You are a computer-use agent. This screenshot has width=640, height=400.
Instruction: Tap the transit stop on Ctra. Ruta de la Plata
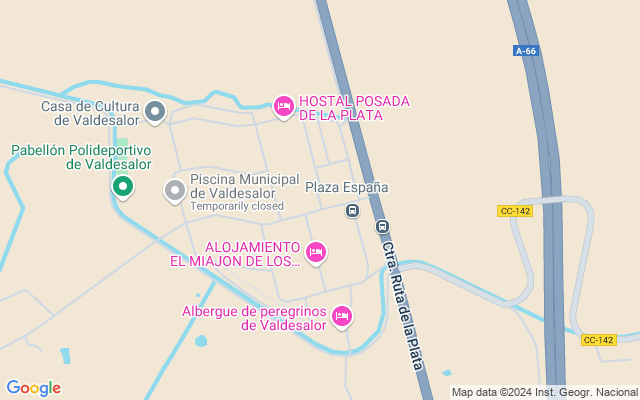pos(382,226)
